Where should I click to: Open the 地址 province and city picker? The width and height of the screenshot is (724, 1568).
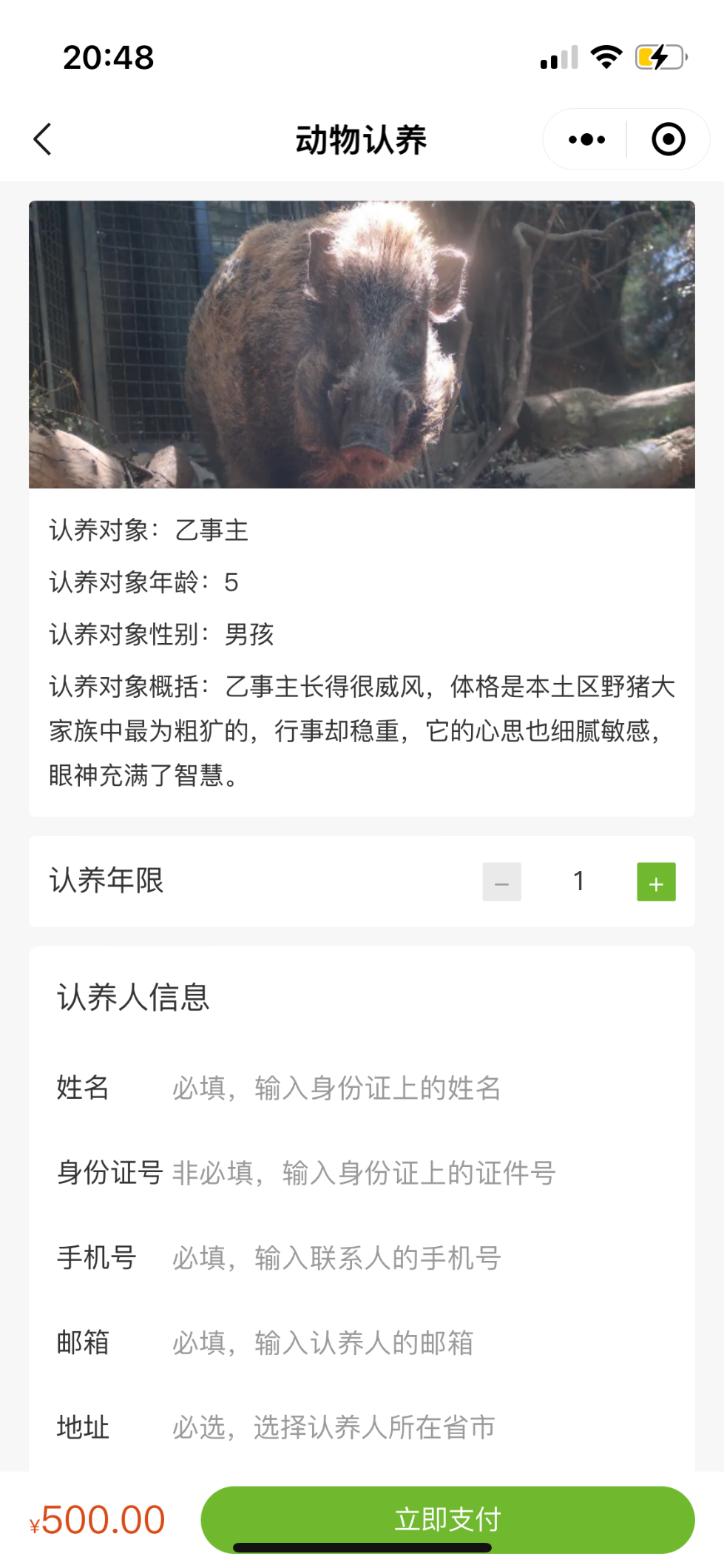click(x=422, y=1427)
